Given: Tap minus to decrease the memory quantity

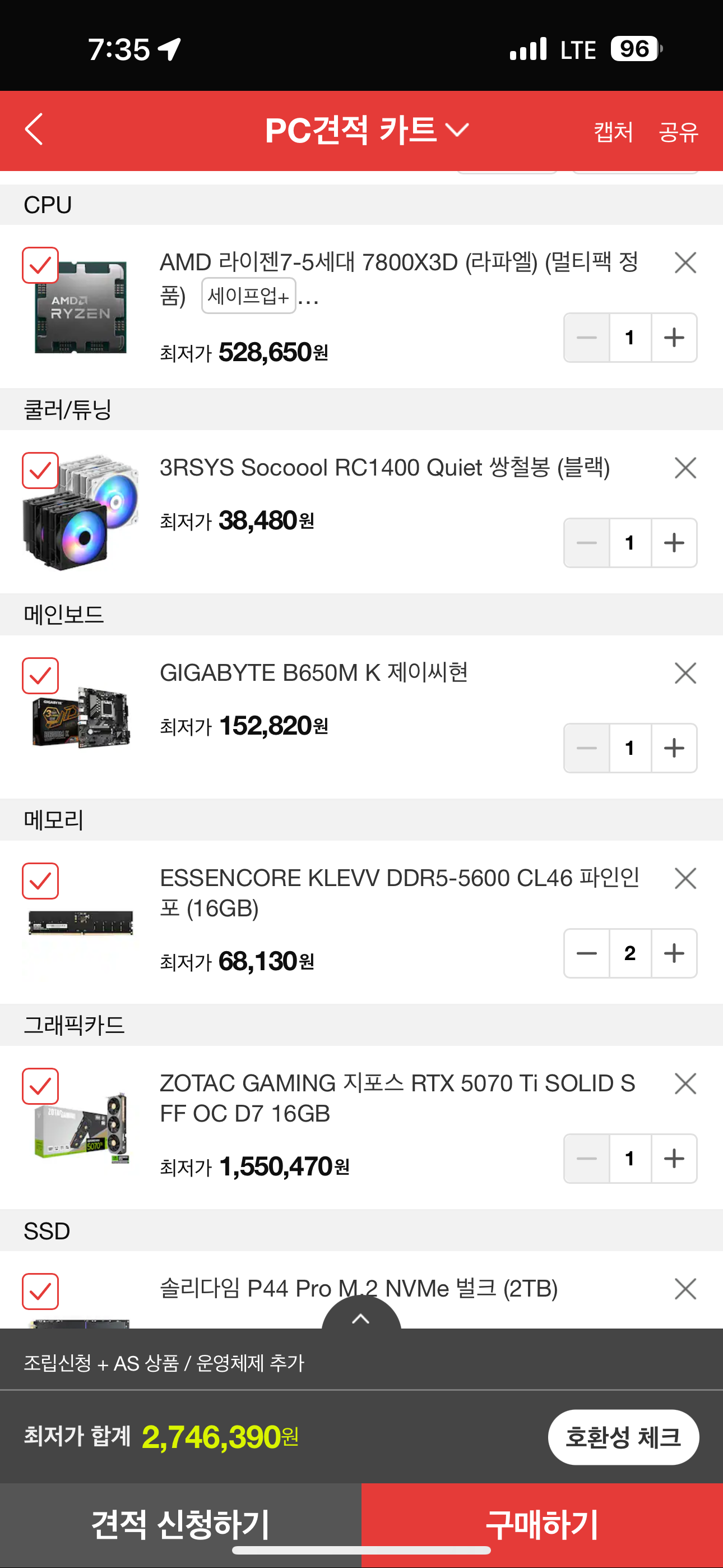Looking at the screenshot, I should tap(586, 953).
